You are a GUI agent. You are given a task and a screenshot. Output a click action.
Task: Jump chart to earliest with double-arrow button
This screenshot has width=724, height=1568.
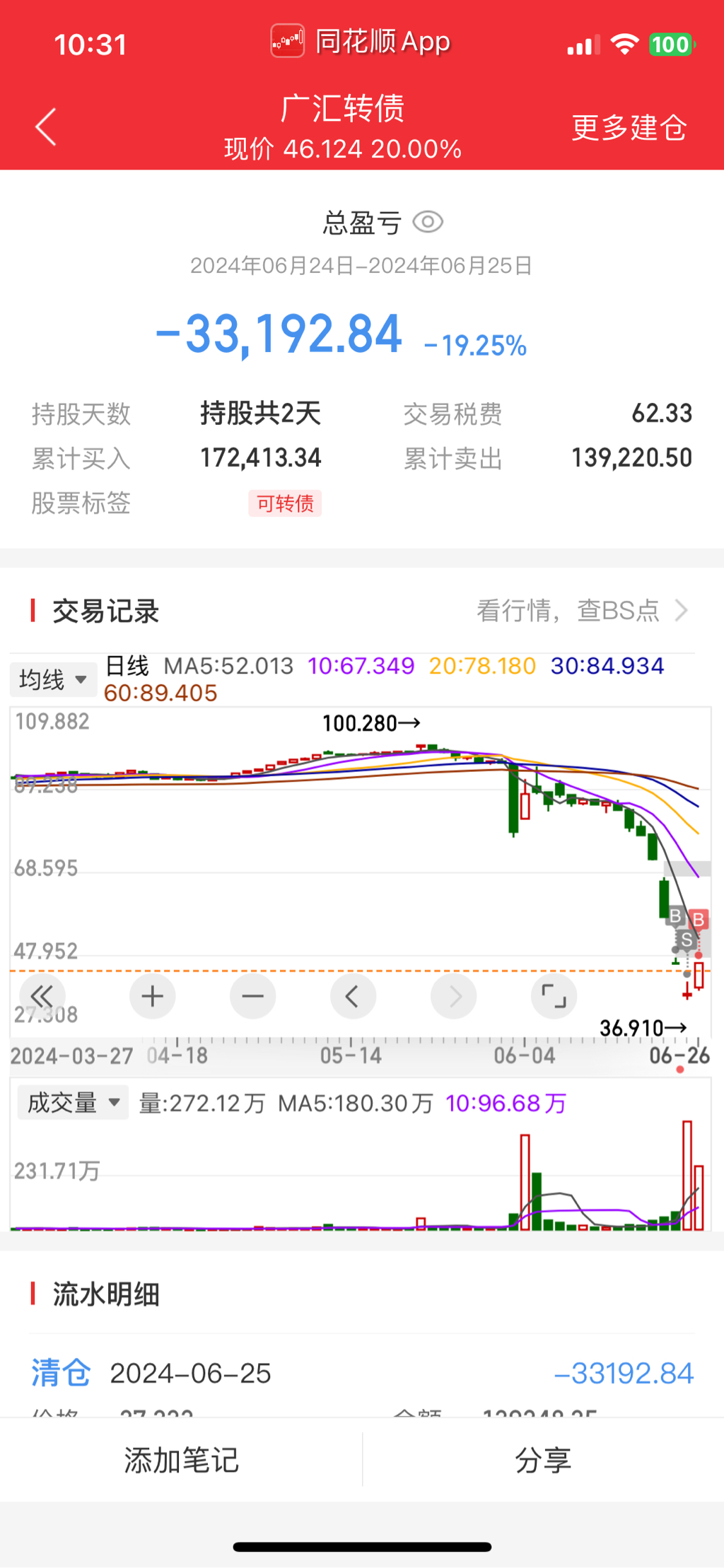click(42, 997)
